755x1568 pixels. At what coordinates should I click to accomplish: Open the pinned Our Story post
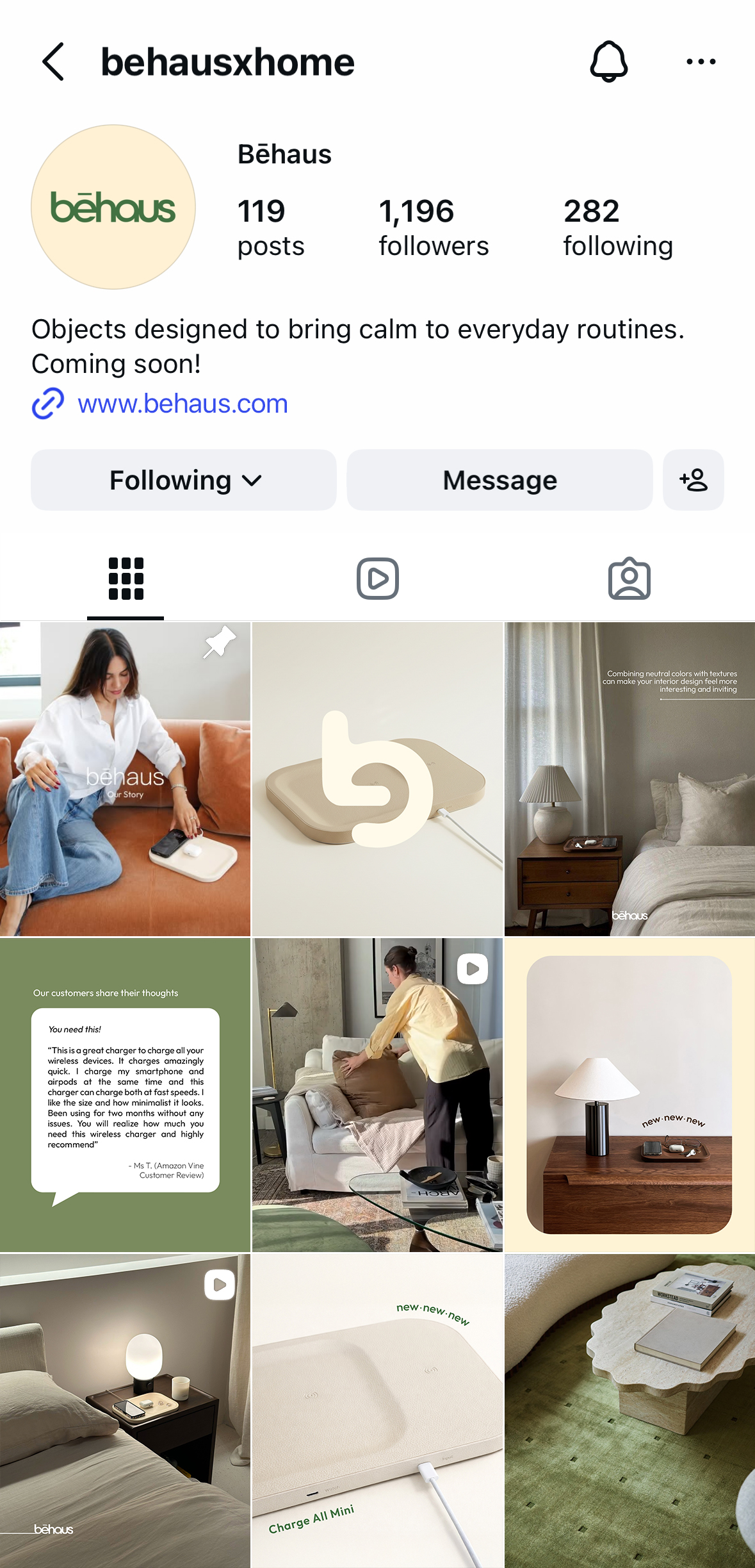tap(125, 779)
